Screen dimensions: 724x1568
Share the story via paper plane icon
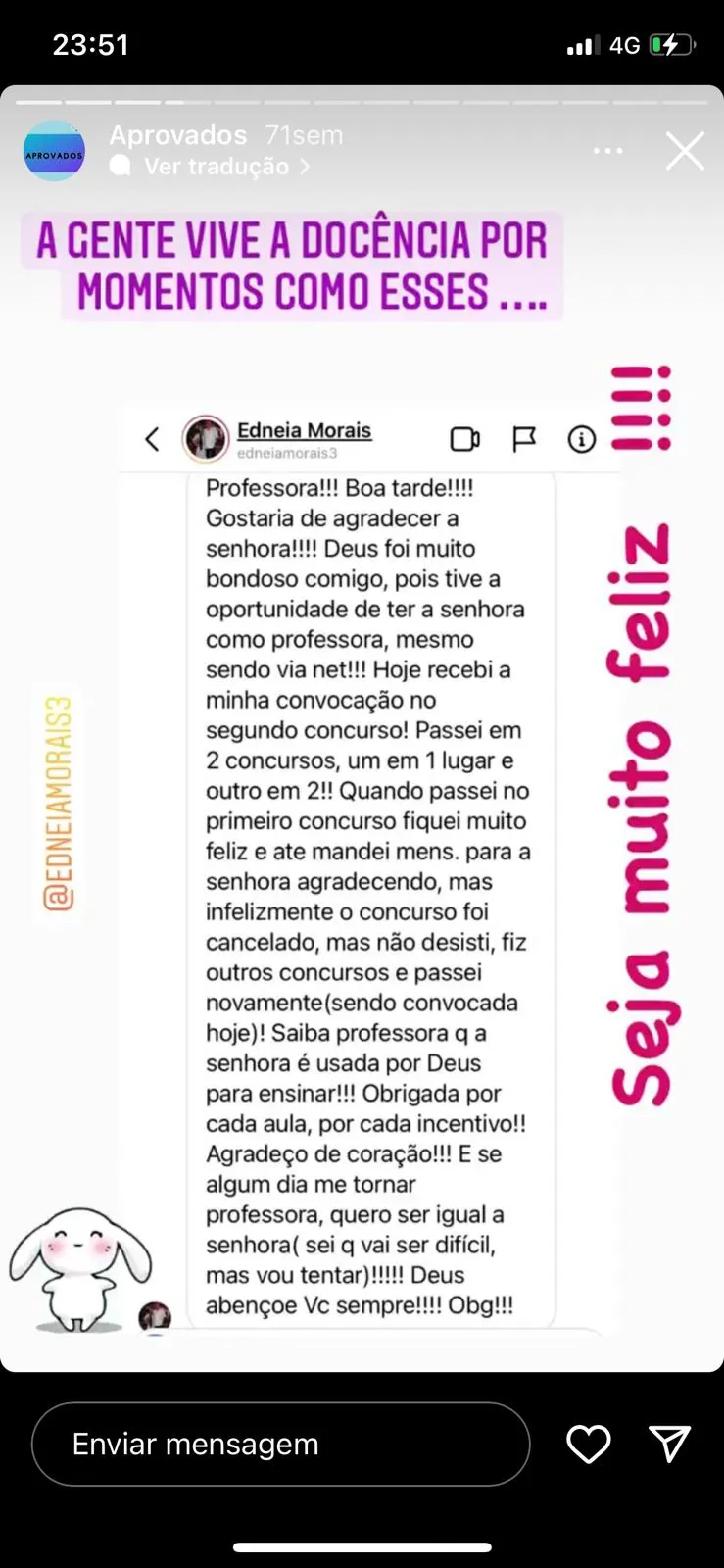tap(670, 1444)
